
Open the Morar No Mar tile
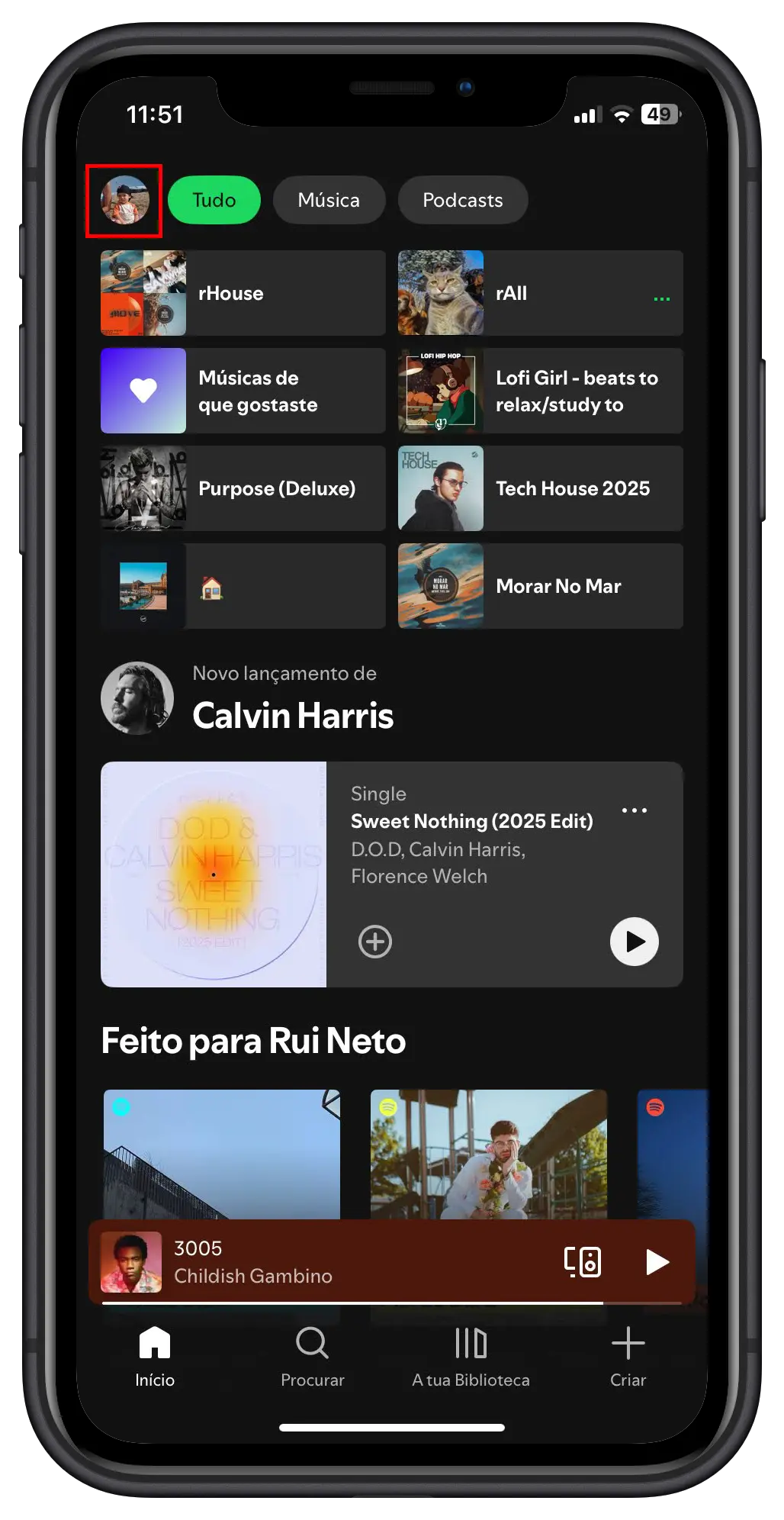coord(540,586)
